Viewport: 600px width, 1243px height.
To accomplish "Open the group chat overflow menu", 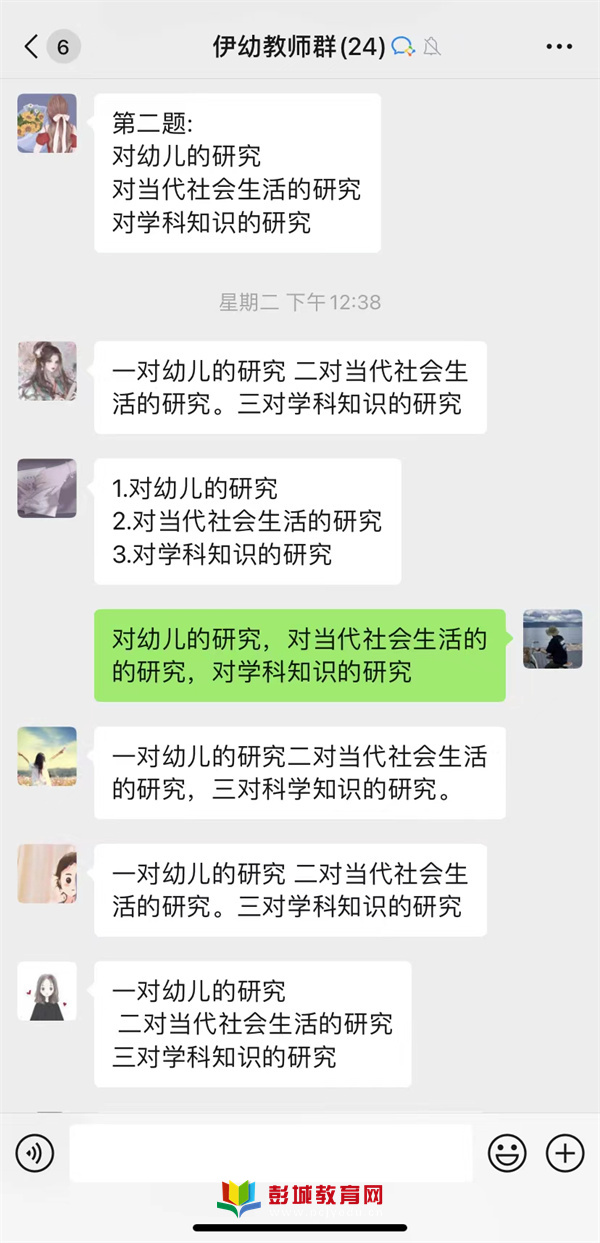I will [558, 46].
